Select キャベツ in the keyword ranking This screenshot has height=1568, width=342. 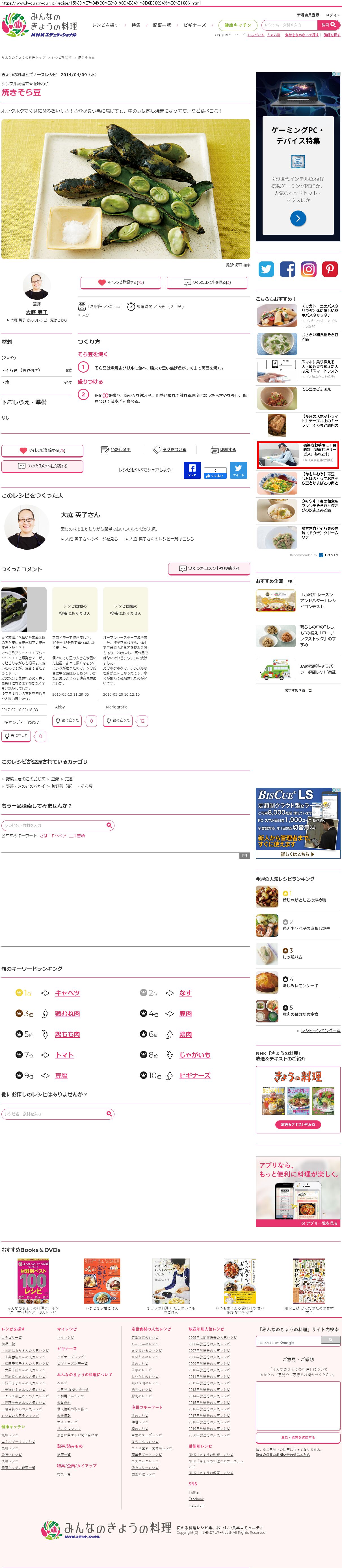click(68, 993)
